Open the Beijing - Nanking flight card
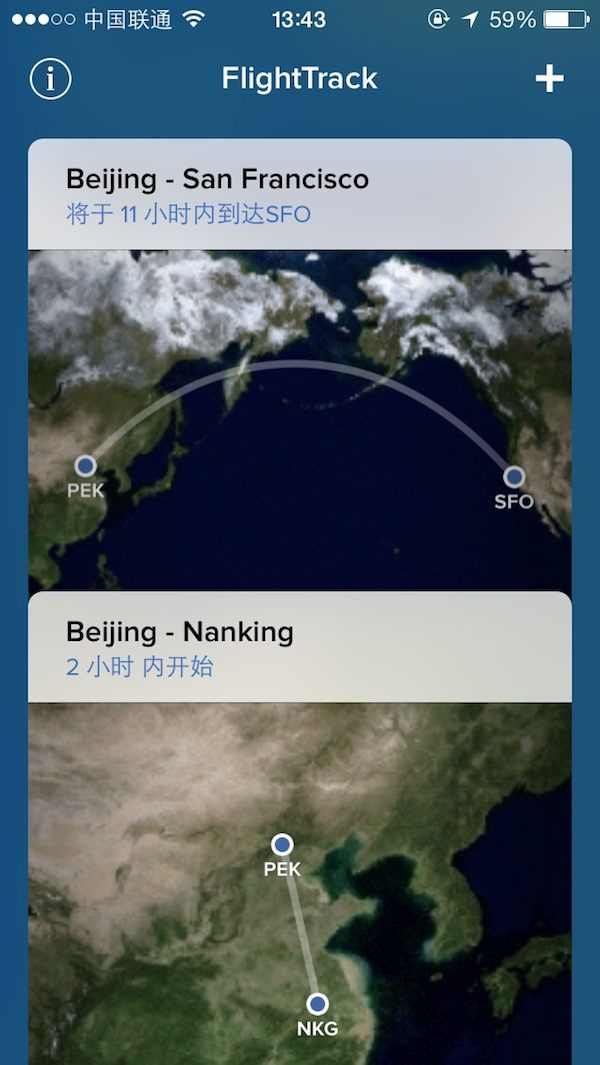 (x=299, y=647)
